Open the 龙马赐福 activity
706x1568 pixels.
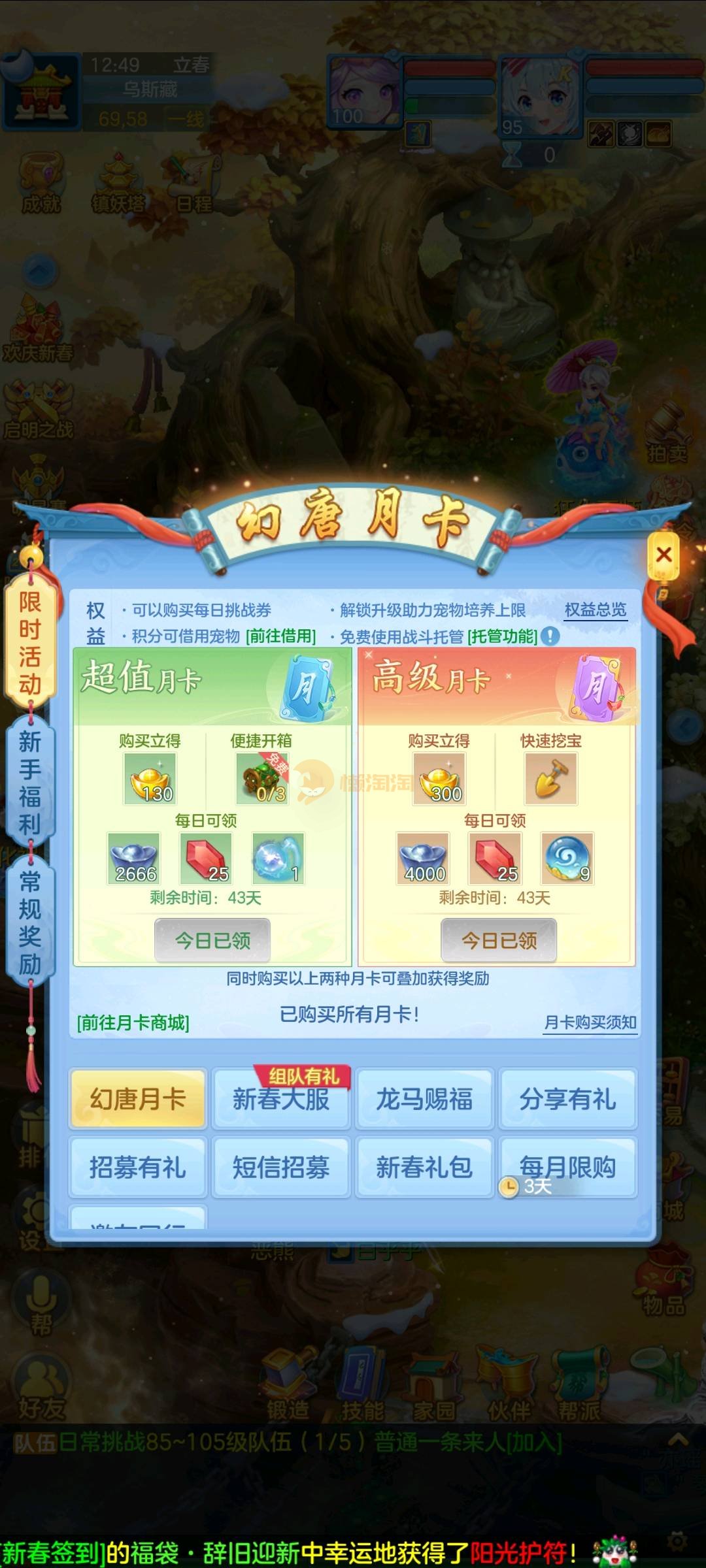[x=424, y=1099]
